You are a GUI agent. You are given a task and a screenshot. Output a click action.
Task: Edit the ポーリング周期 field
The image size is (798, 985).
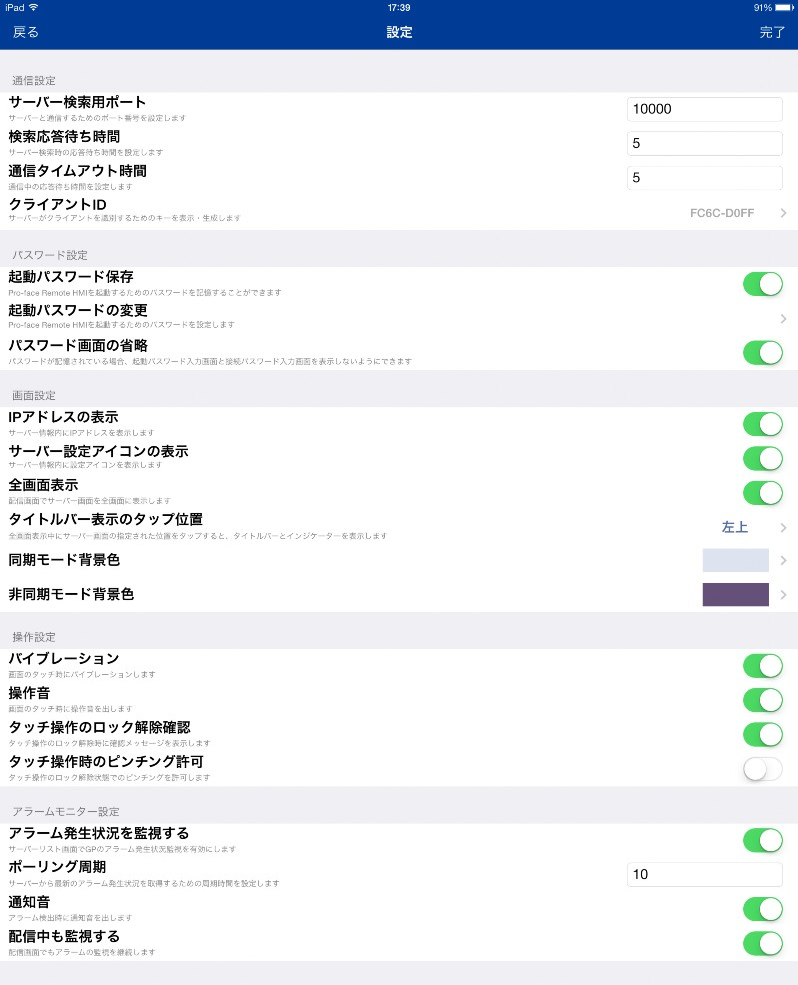click(704, 874)
